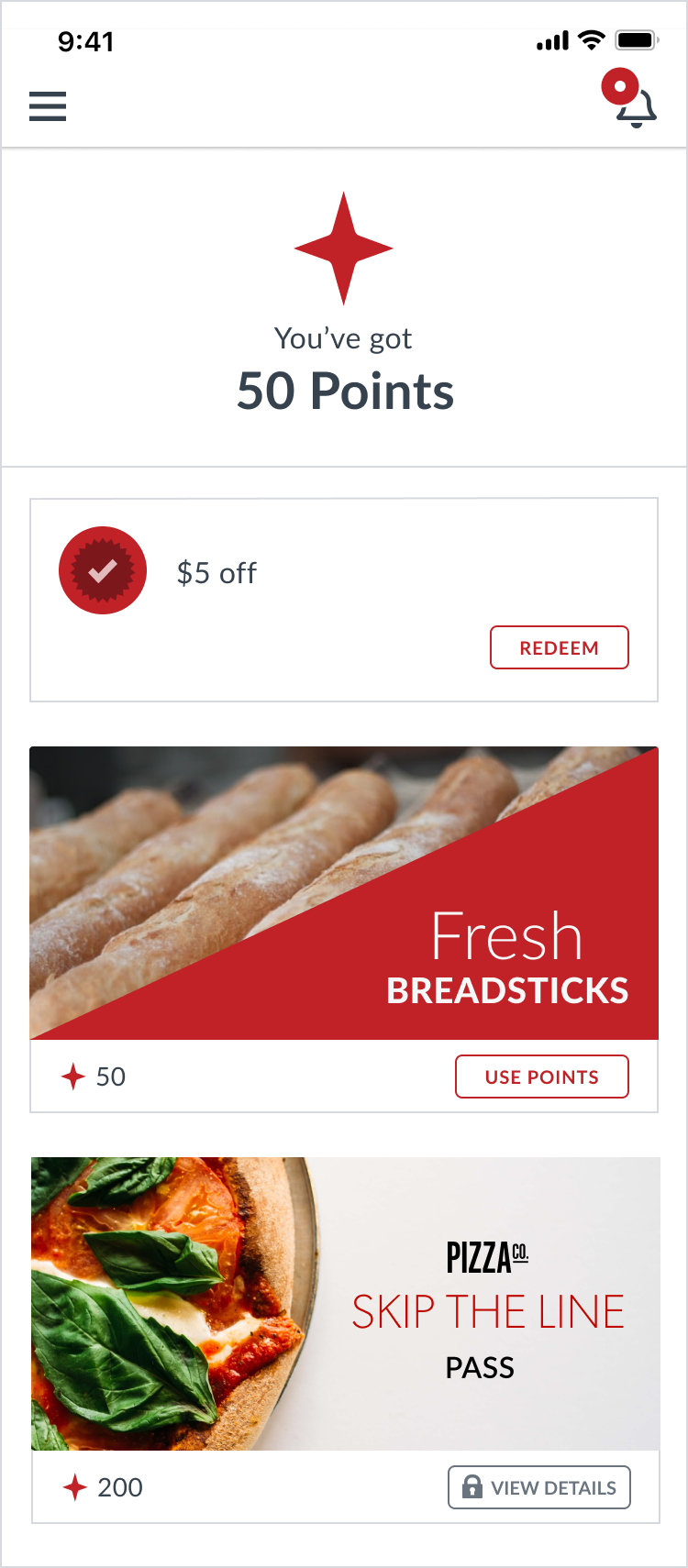Open the Fresh Breadsticks reward card
688x1568 pixels.
344,893
